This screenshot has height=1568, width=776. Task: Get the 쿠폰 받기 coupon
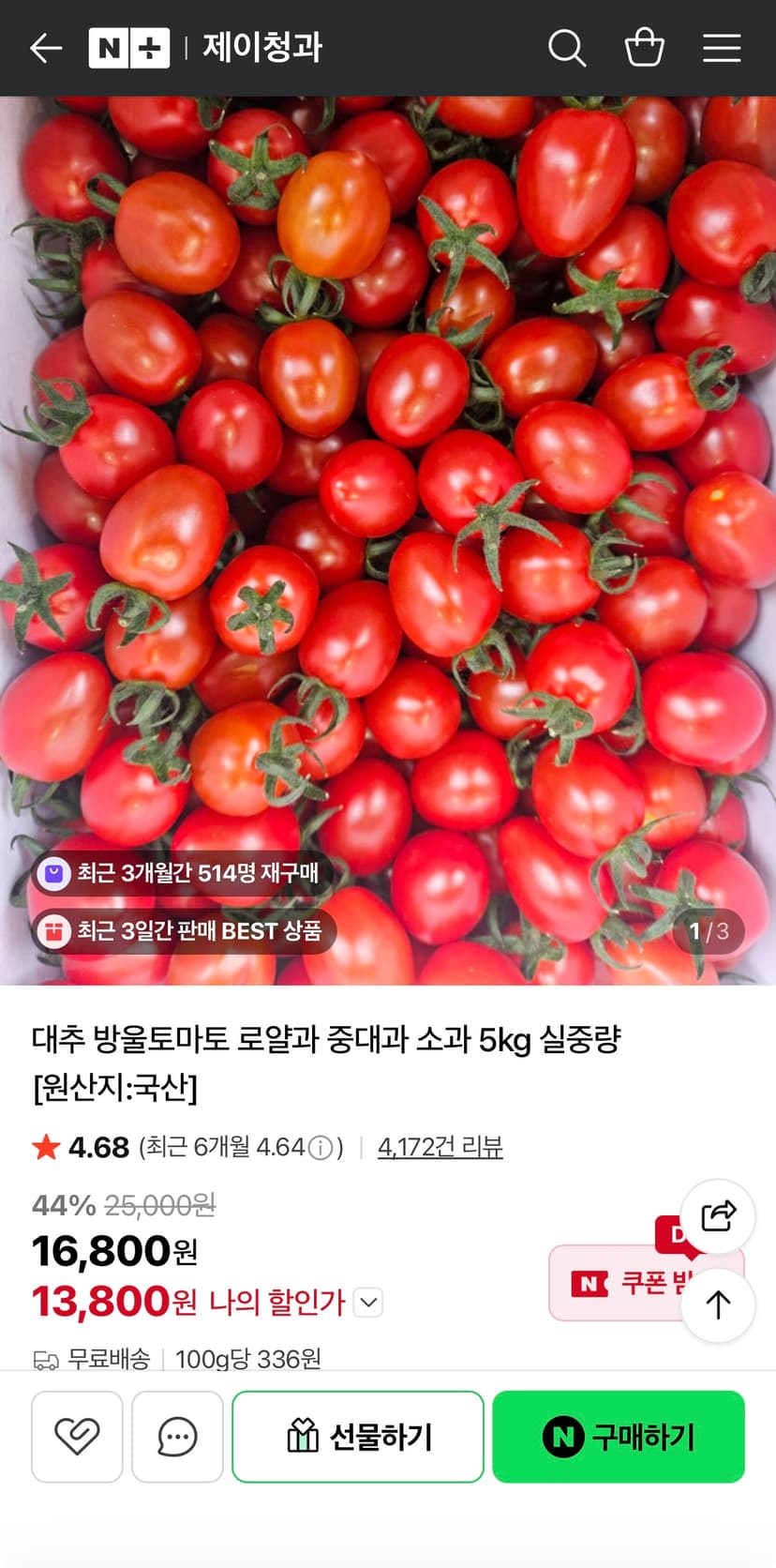tap(630, 1283)
